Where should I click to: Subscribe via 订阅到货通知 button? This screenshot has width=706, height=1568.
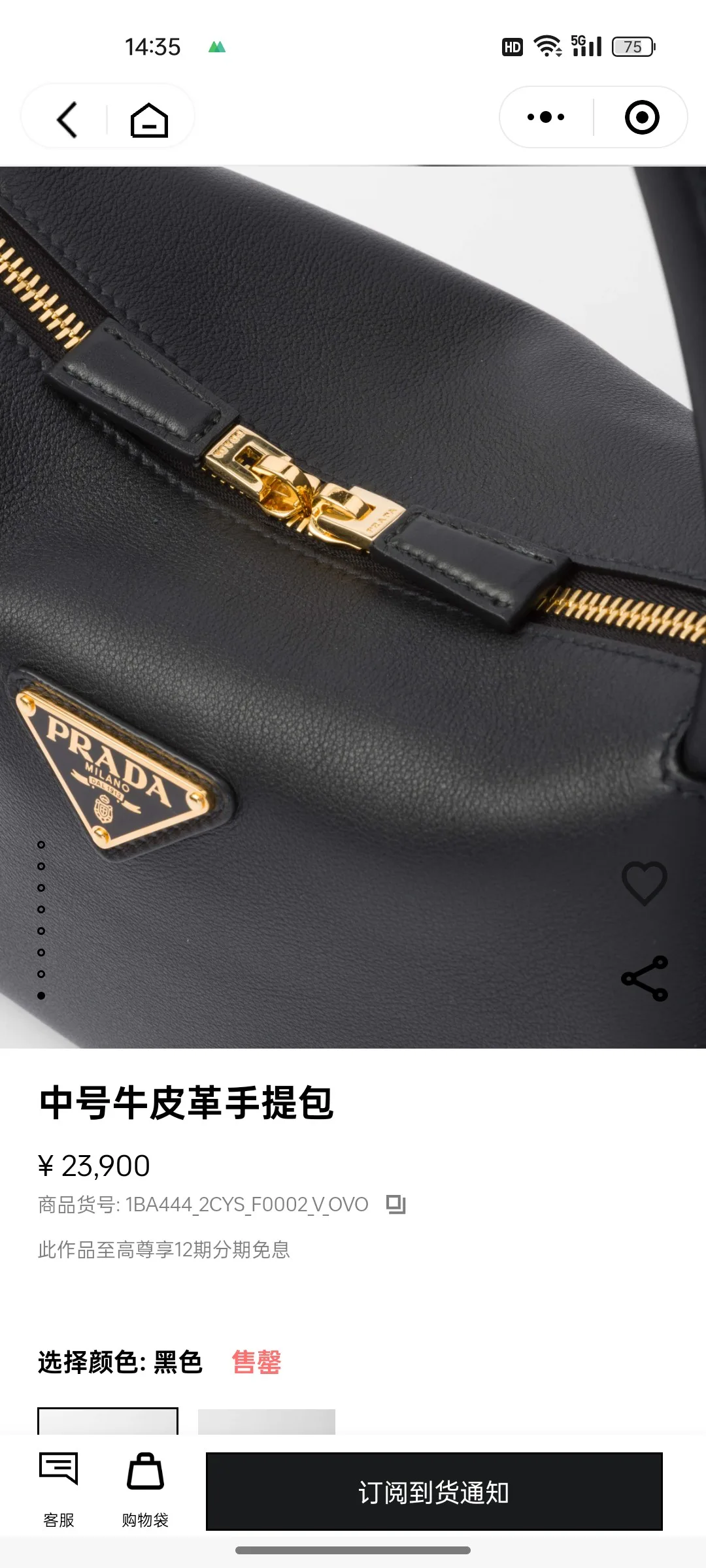tap(434, 1492)
